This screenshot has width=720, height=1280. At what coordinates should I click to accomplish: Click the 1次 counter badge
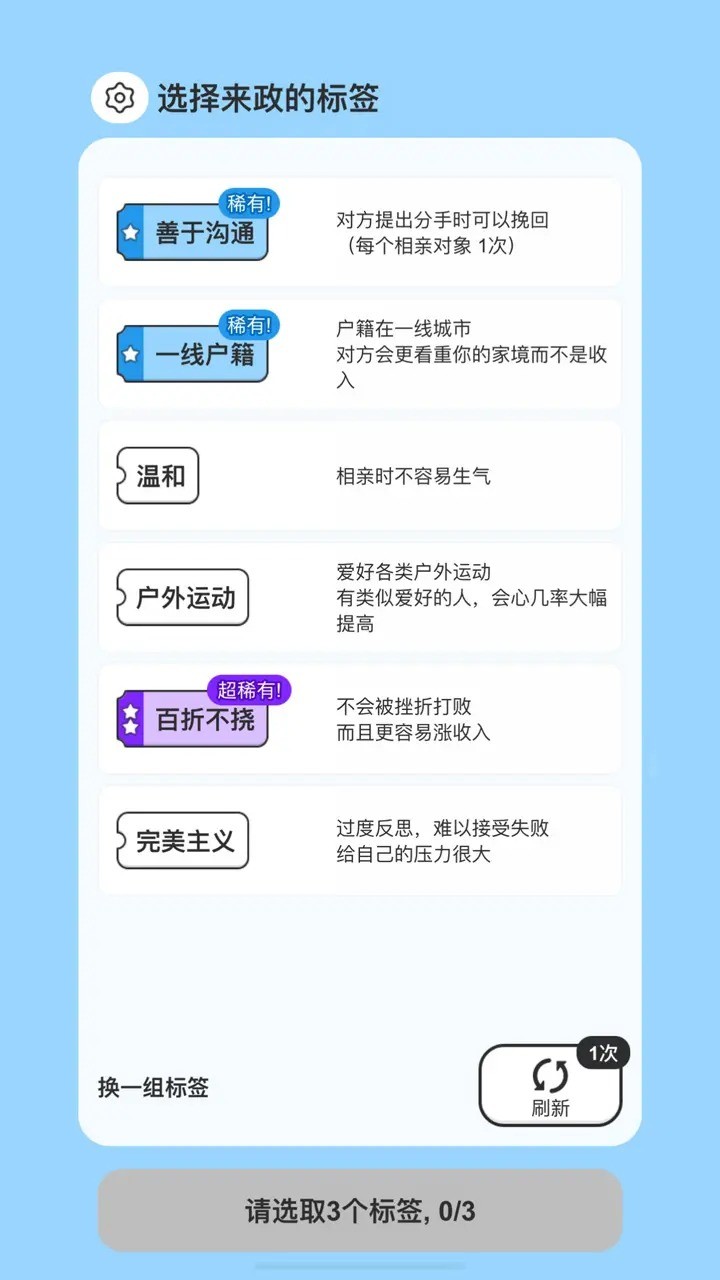tap(601, 1052)
